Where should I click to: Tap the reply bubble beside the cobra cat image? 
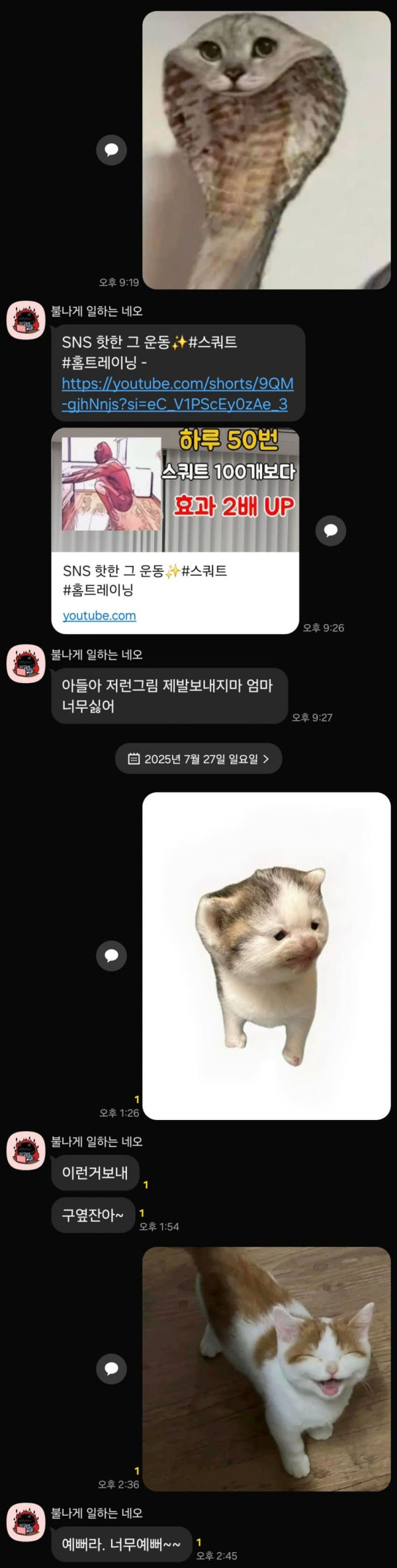click(111, 150)
